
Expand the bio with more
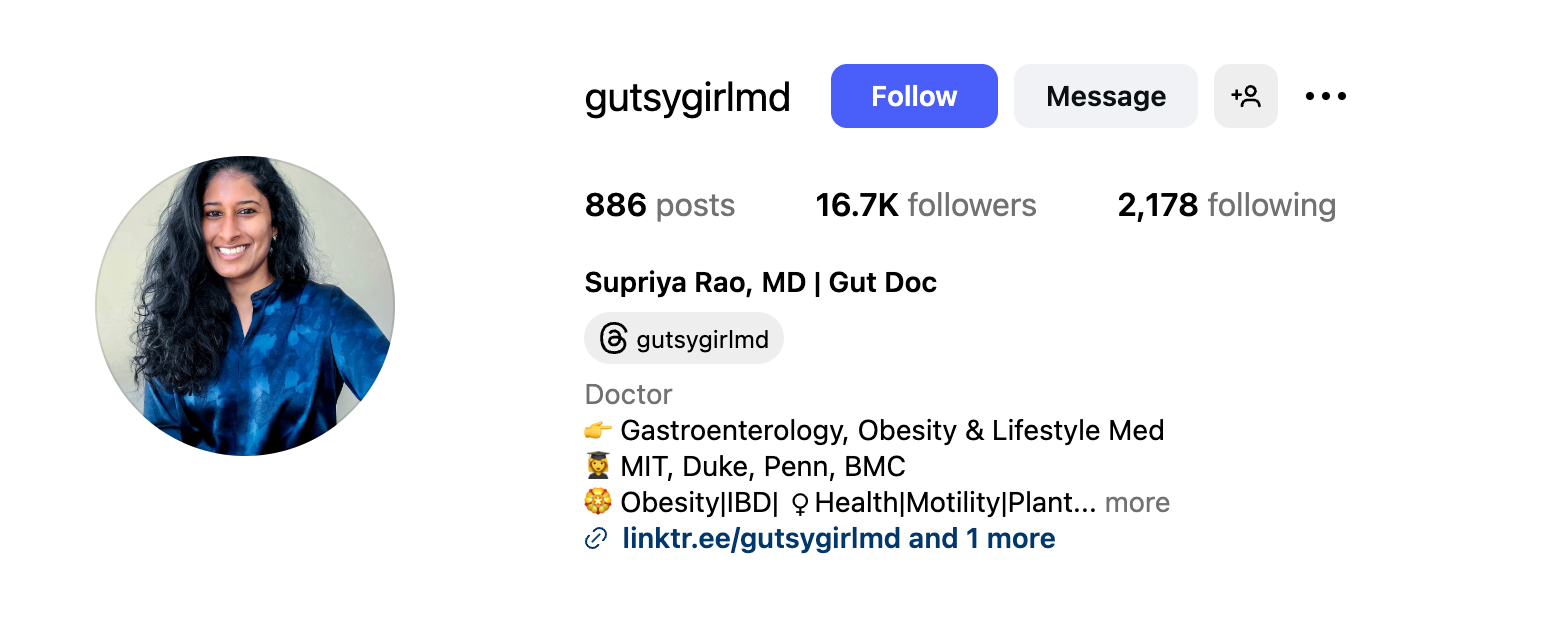(1137, 502)
